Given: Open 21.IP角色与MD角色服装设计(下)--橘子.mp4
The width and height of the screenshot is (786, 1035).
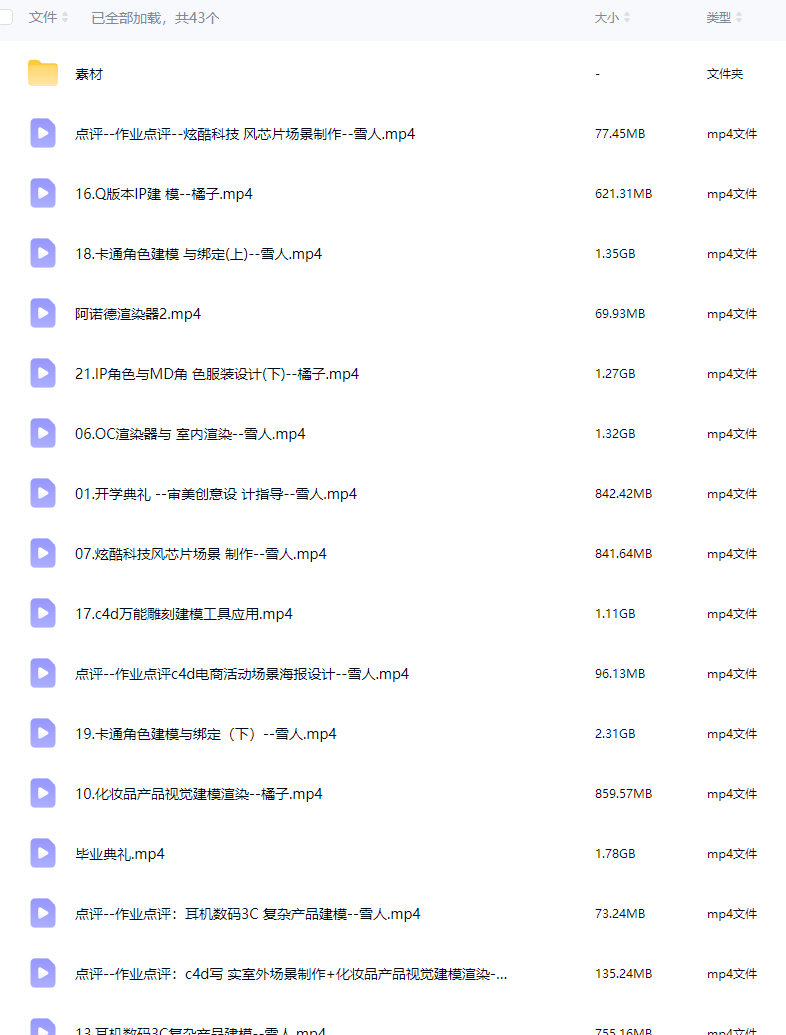Looking at the screenshot, I should (216, 374).
